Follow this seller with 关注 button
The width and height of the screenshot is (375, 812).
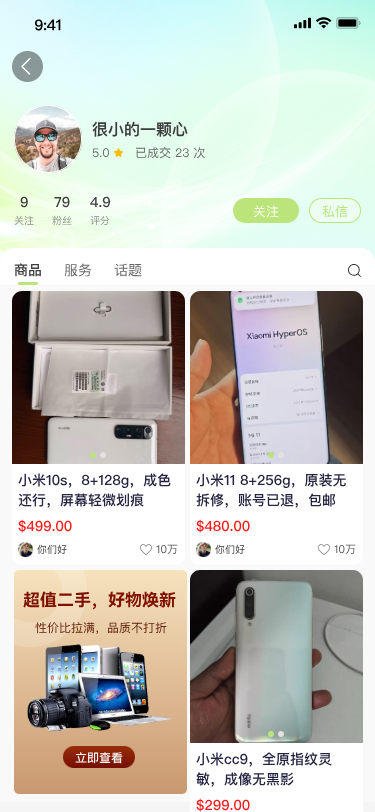(266, 211)
